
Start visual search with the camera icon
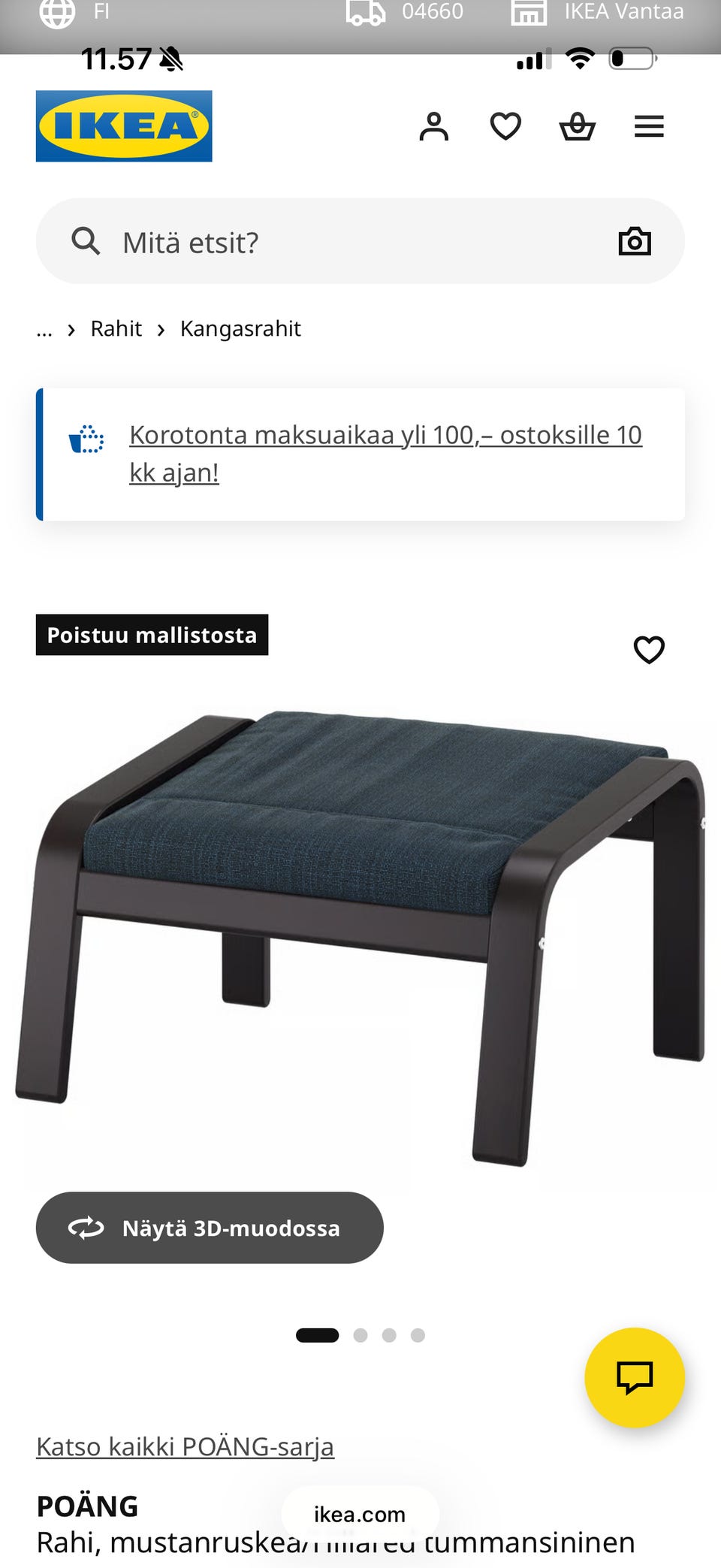635,241
